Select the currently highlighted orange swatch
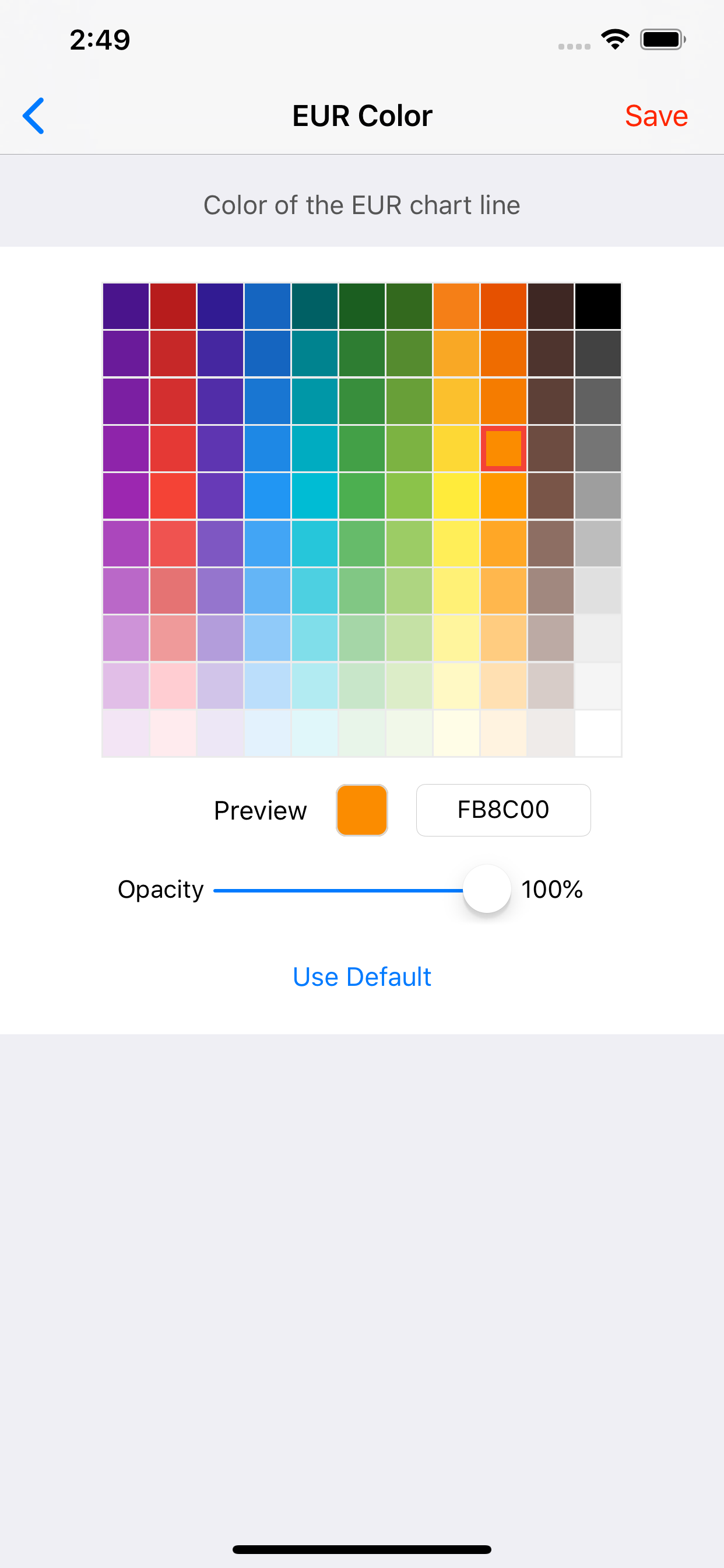The width and height of the screenshot is (724, 1568). coord(504,447)
